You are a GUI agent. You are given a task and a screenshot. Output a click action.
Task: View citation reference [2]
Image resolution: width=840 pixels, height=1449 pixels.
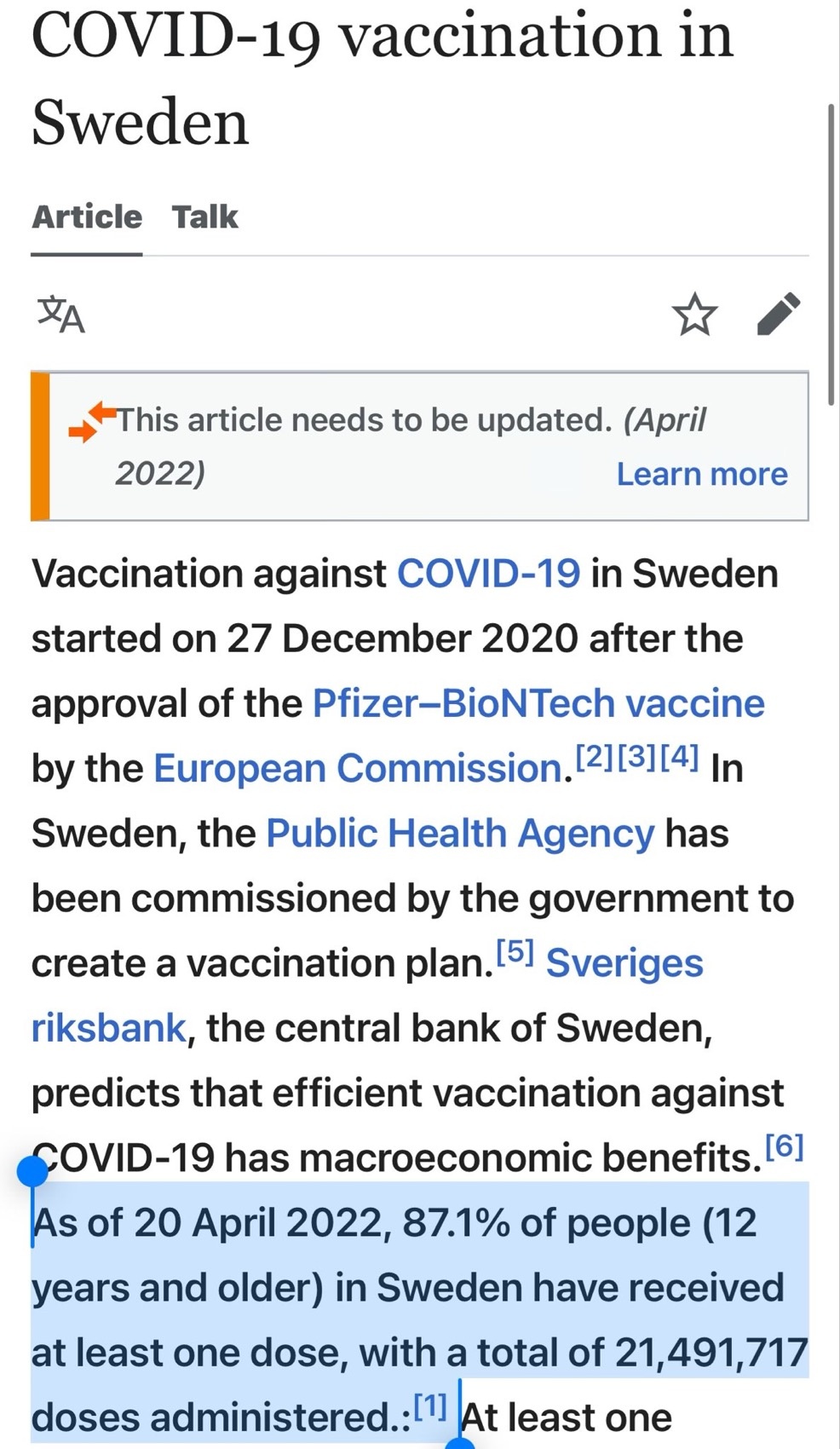[595, 756]
